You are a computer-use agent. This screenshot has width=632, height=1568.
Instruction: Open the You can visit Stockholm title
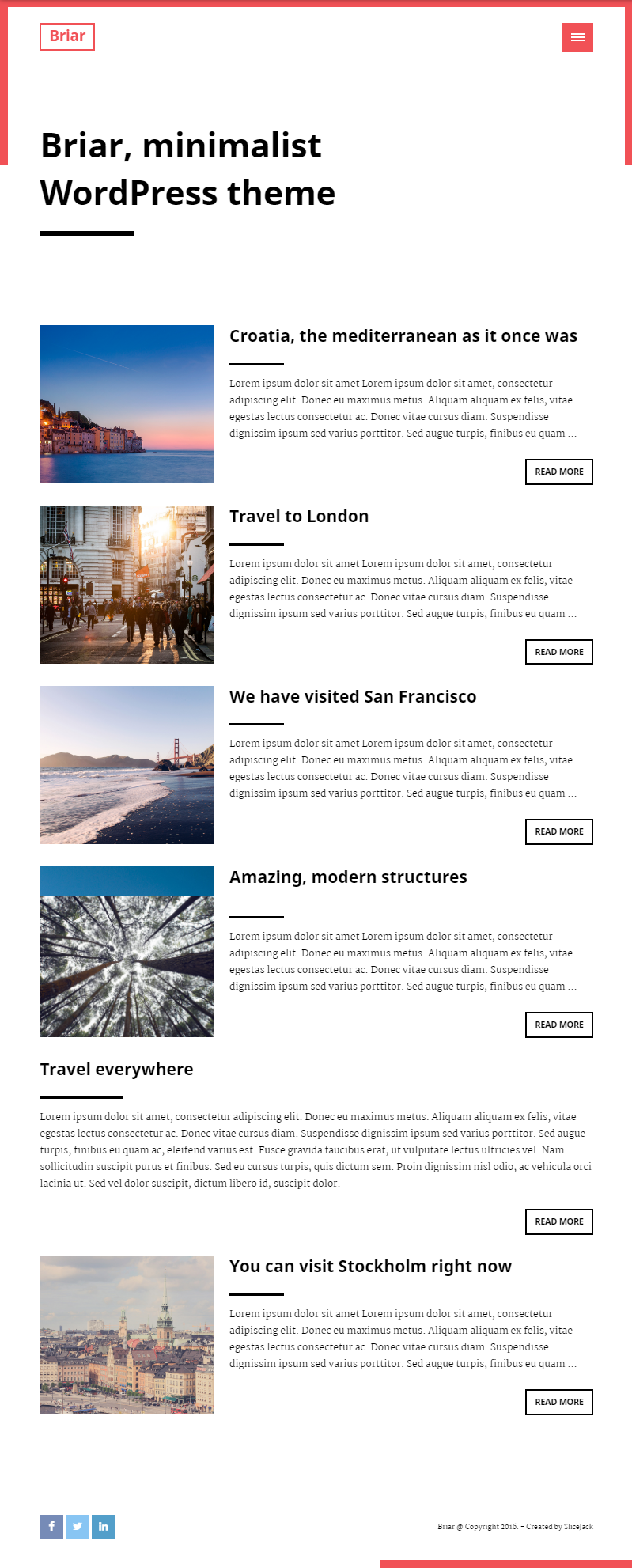click(370, 1267)
